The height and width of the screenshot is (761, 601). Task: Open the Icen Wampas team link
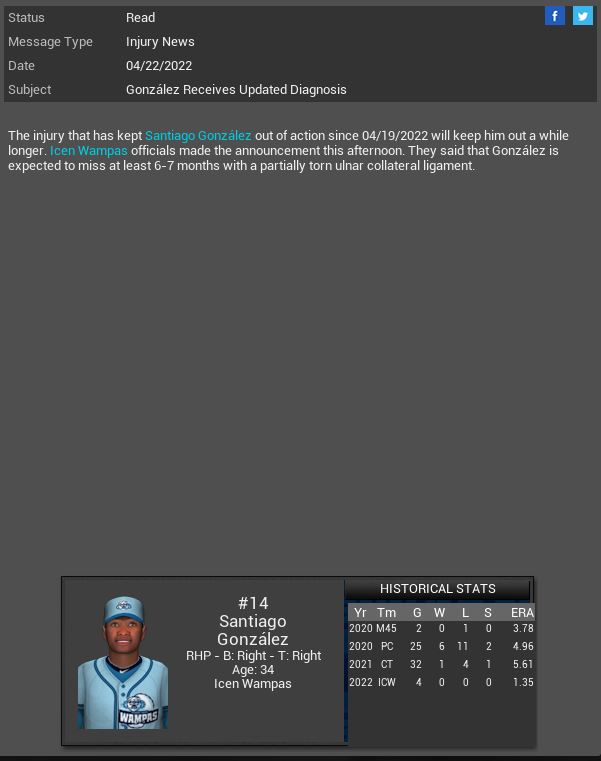coord(88,151)
